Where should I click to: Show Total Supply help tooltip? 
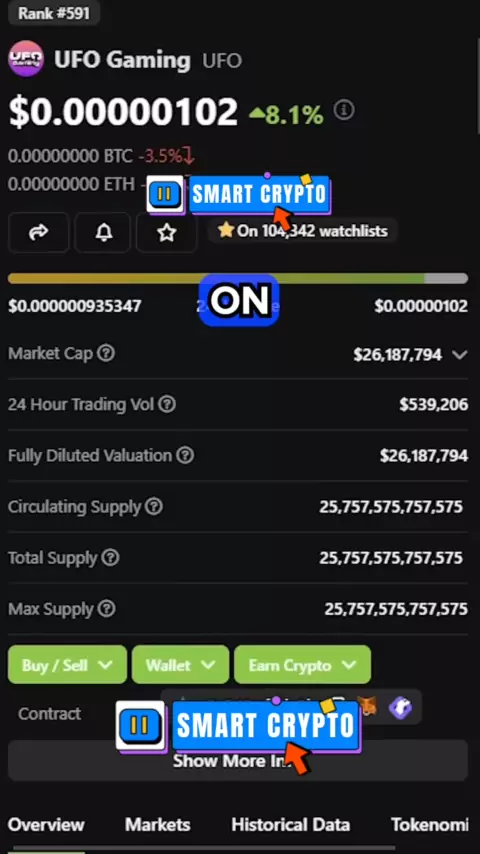(x=110, y=558)
